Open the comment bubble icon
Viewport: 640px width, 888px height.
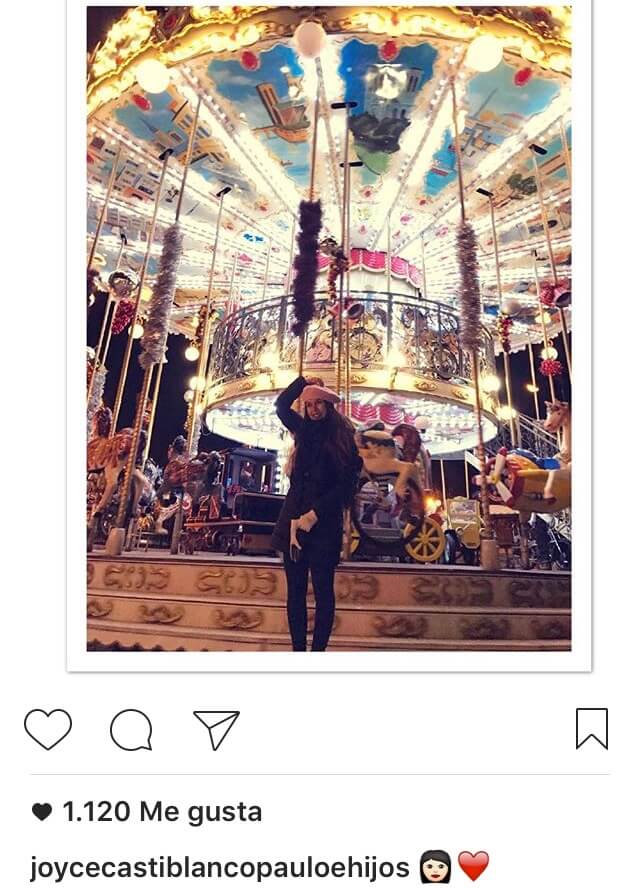pos(131,730)
